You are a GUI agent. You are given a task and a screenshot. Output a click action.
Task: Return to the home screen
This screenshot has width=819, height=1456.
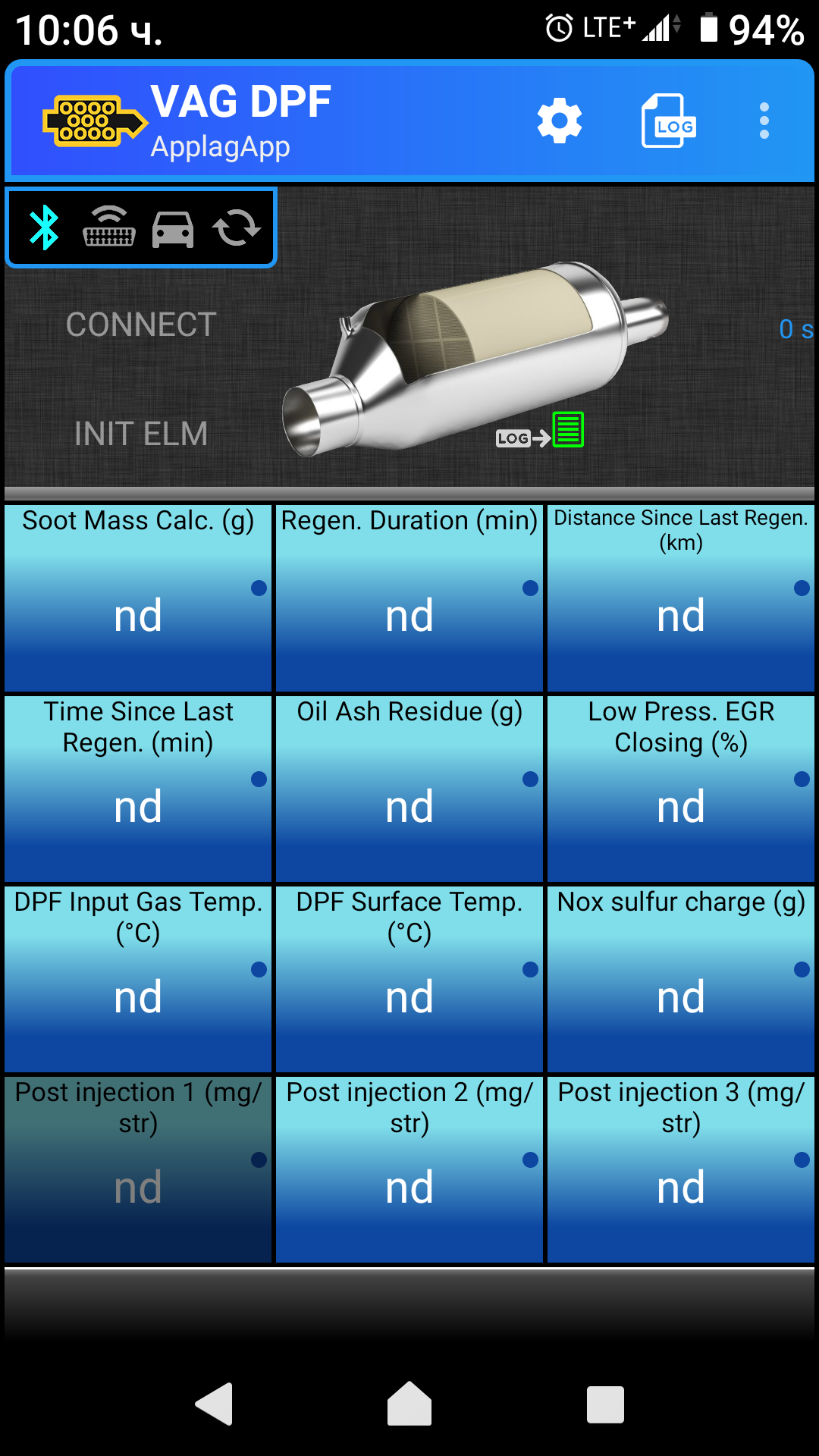(x=409, y=1404)
